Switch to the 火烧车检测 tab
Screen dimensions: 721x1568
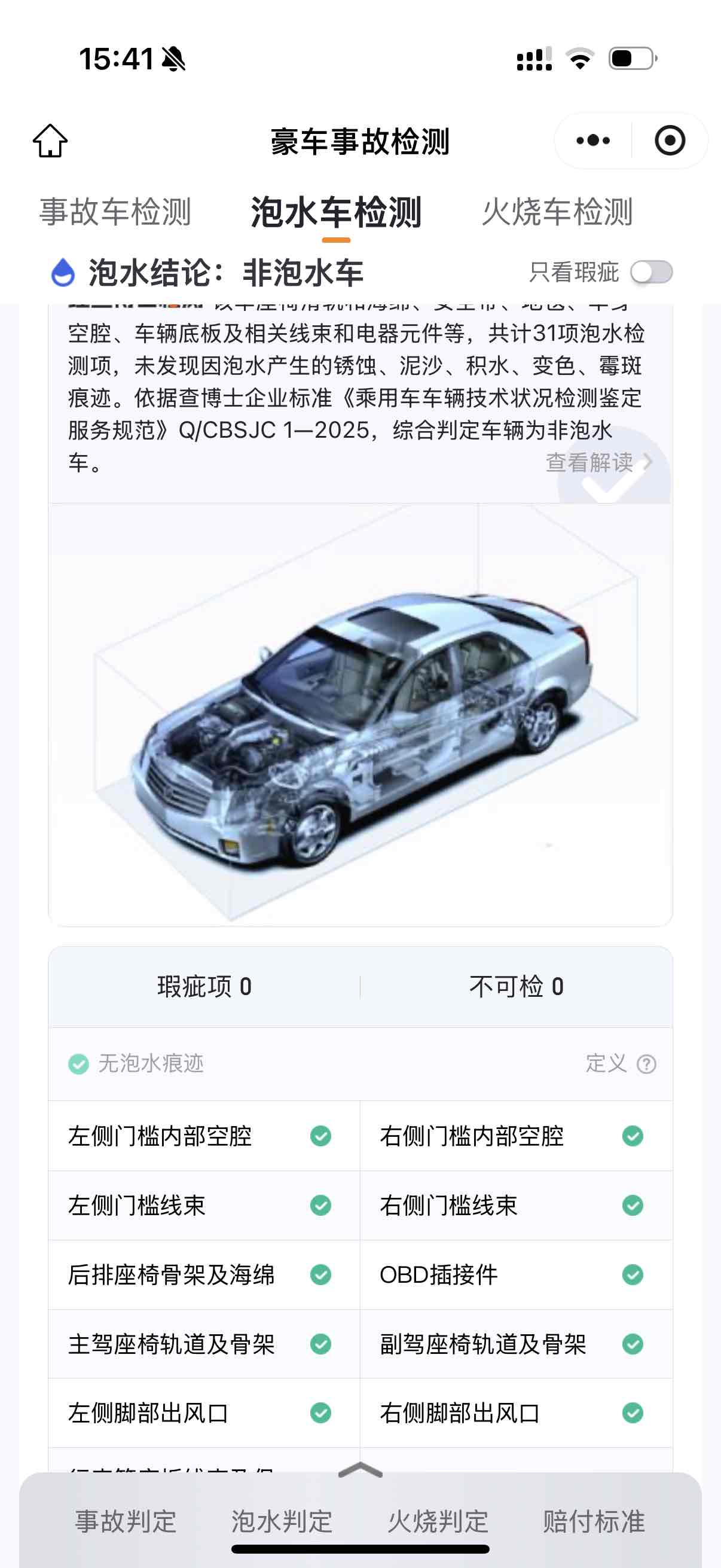click(x=557, y=212)
